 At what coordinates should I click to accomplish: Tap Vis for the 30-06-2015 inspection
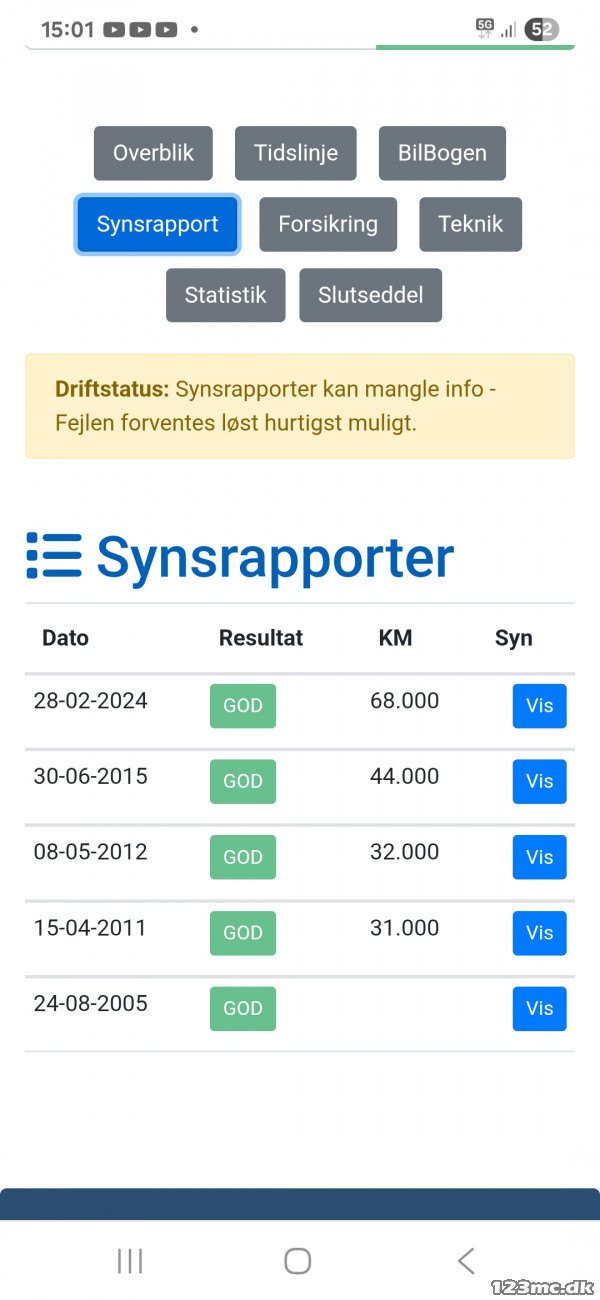[539, 781]
